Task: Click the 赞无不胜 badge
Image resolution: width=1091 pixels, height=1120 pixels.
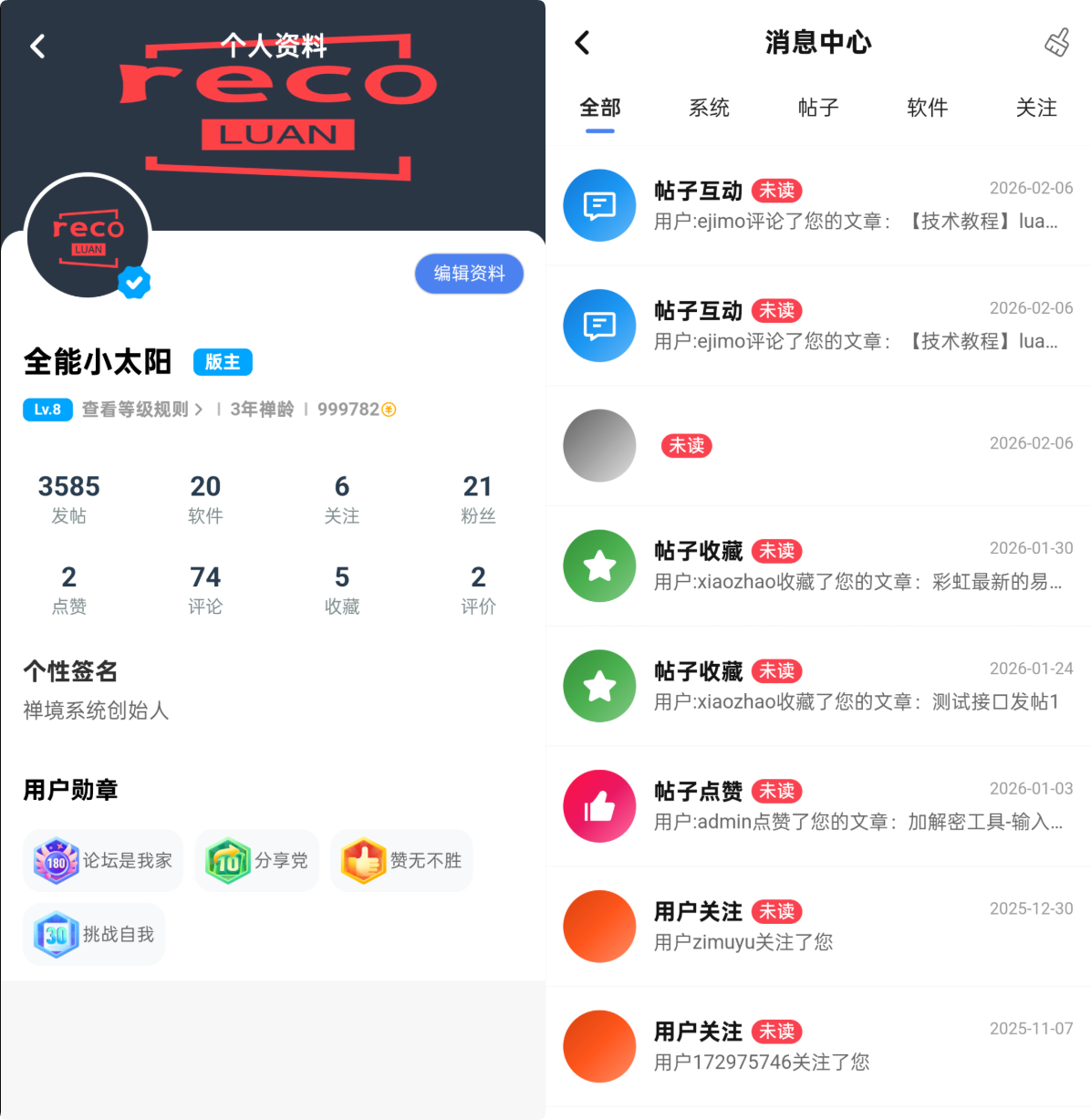Action: click(401, 859)
